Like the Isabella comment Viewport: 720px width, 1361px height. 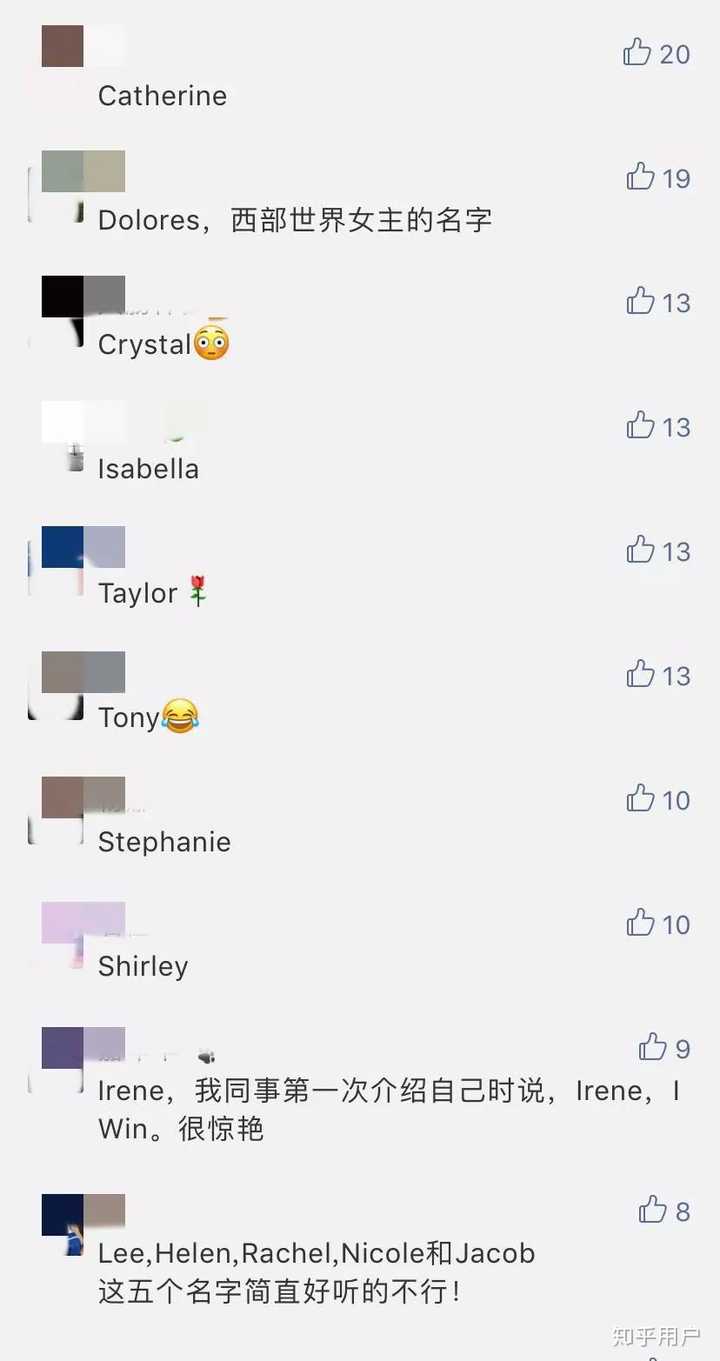pos(641,426)
